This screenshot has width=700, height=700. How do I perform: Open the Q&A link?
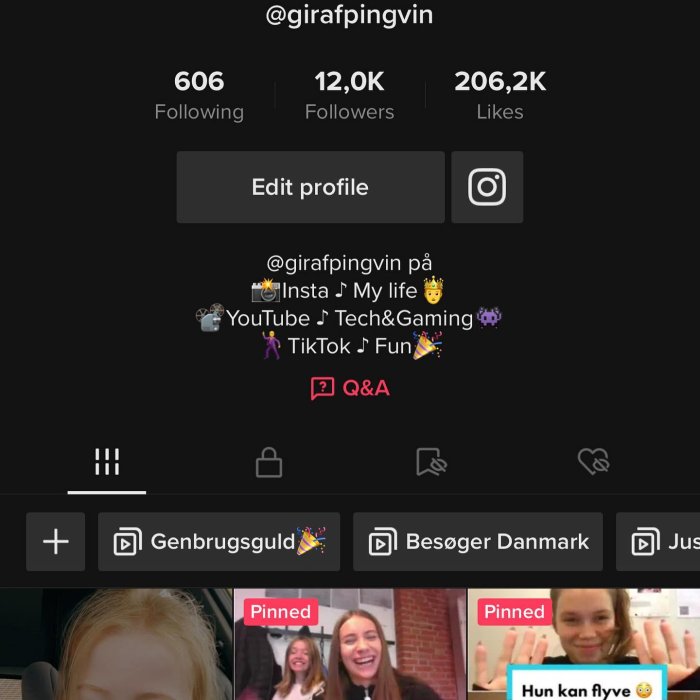click(350, 388)
